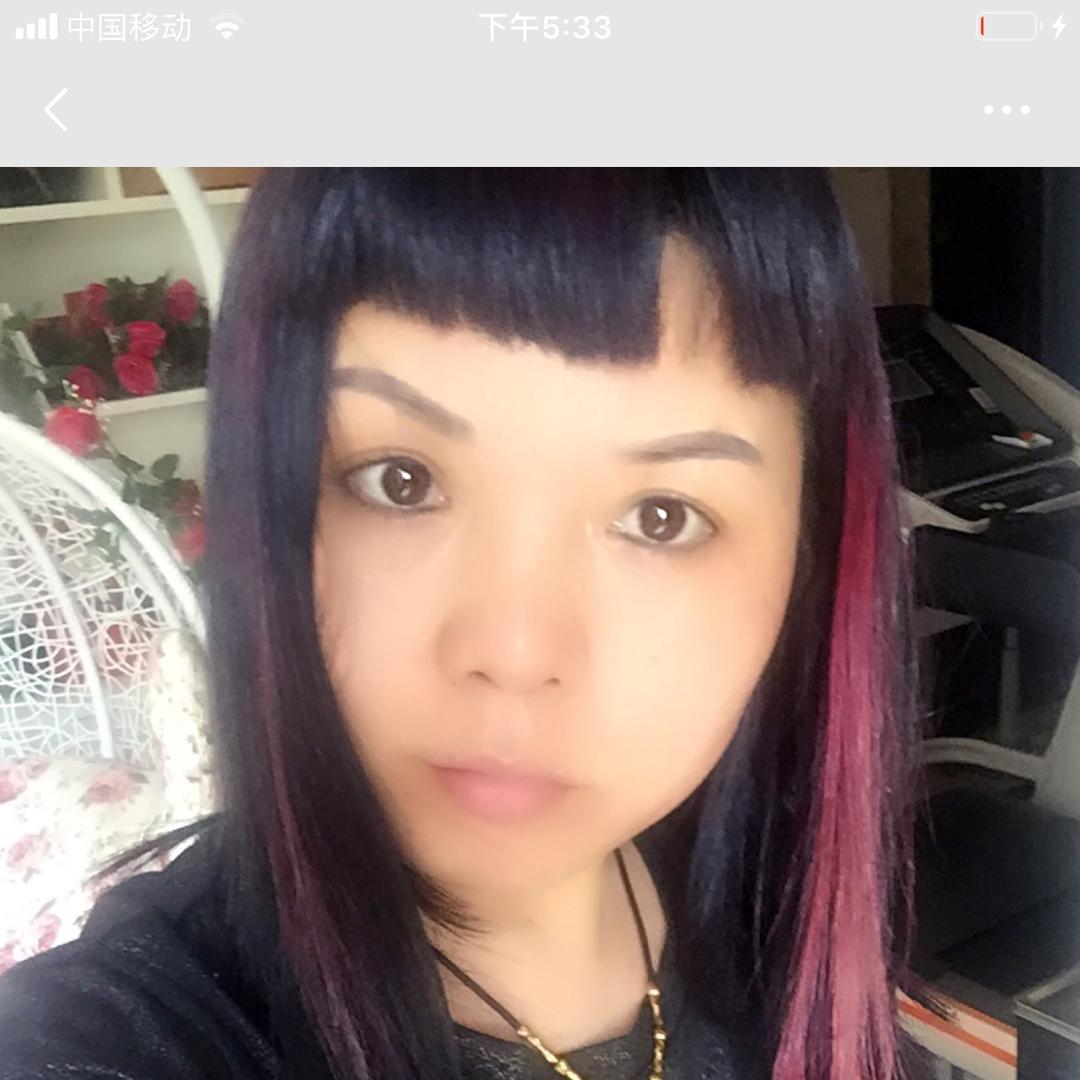The image size is (1080, 1080).
Task: Go back using the top-left arrow
Action: [x=56, y=110]
